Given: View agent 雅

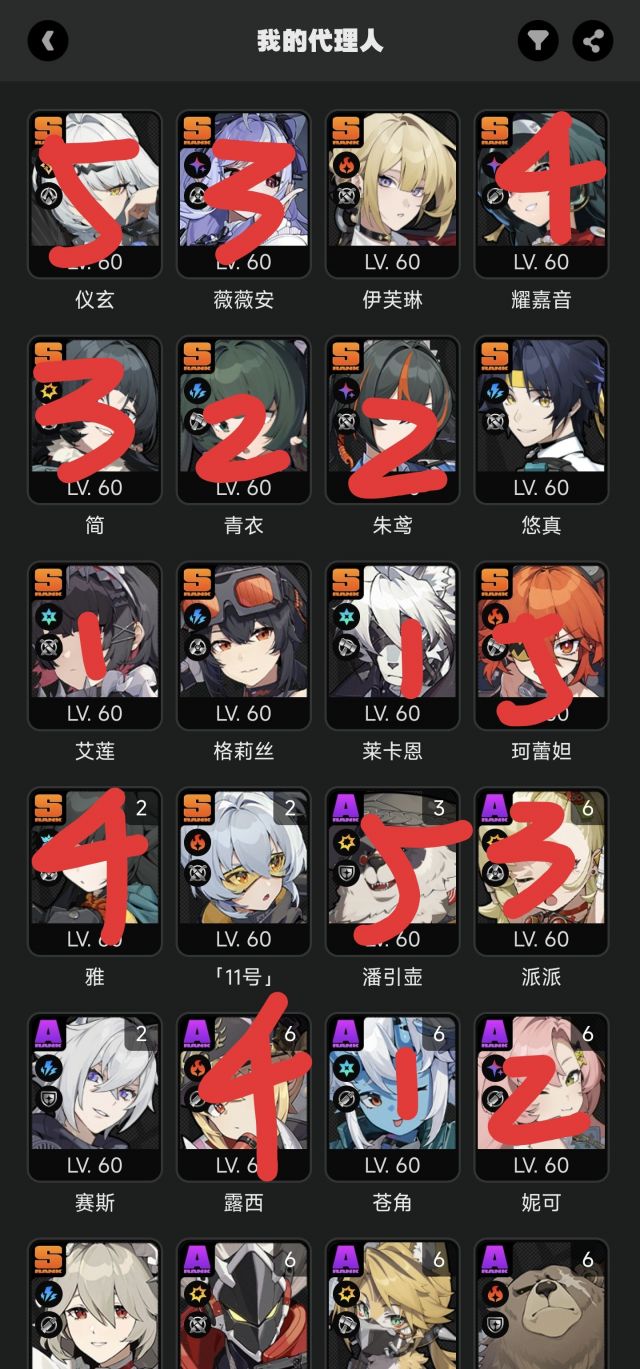Looking at the screenshot, I should click(x=94, y=872).
